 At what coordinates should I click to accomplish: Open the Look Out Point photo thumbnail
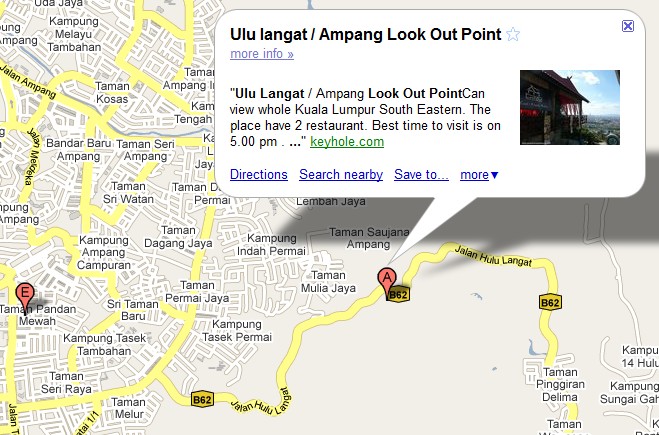coord(569,107)
